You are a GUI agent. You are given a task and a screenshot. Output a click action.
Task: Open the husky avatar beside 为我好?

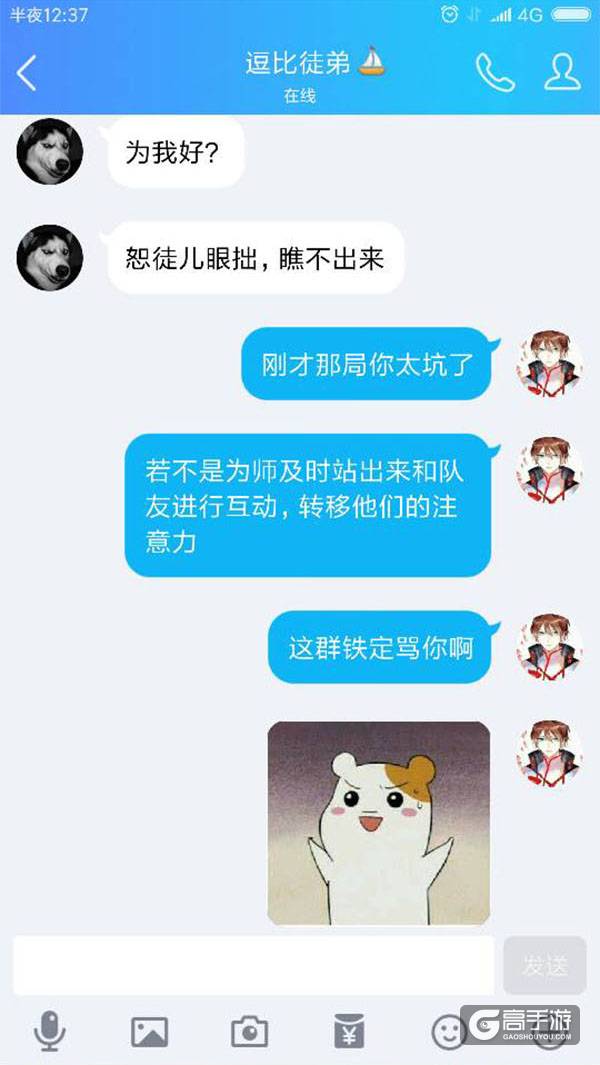tap(49, 151)
